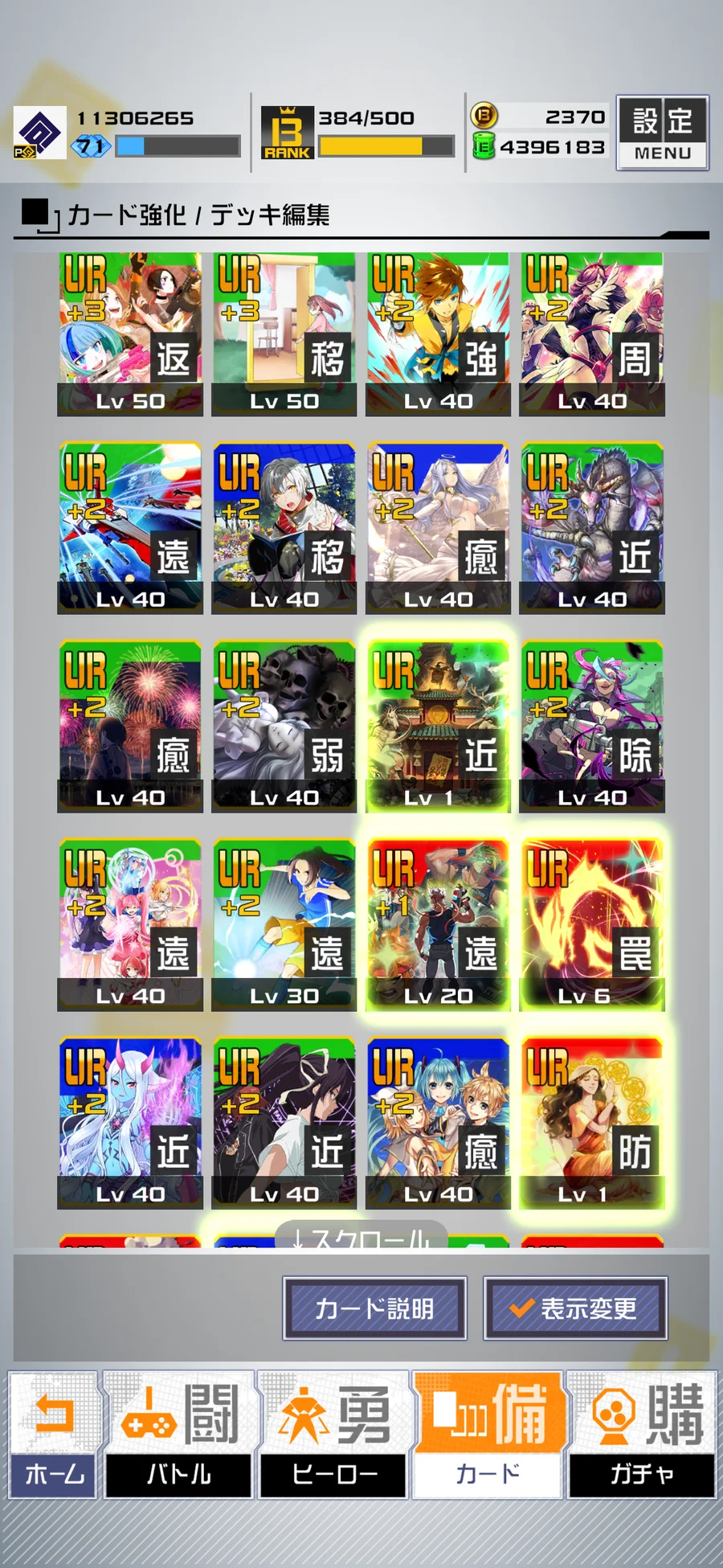Open the UR+2 除 card Lv 40
Image resolution: width=723 pixels, height=1568 pixels.
click(x=592, y=726)
